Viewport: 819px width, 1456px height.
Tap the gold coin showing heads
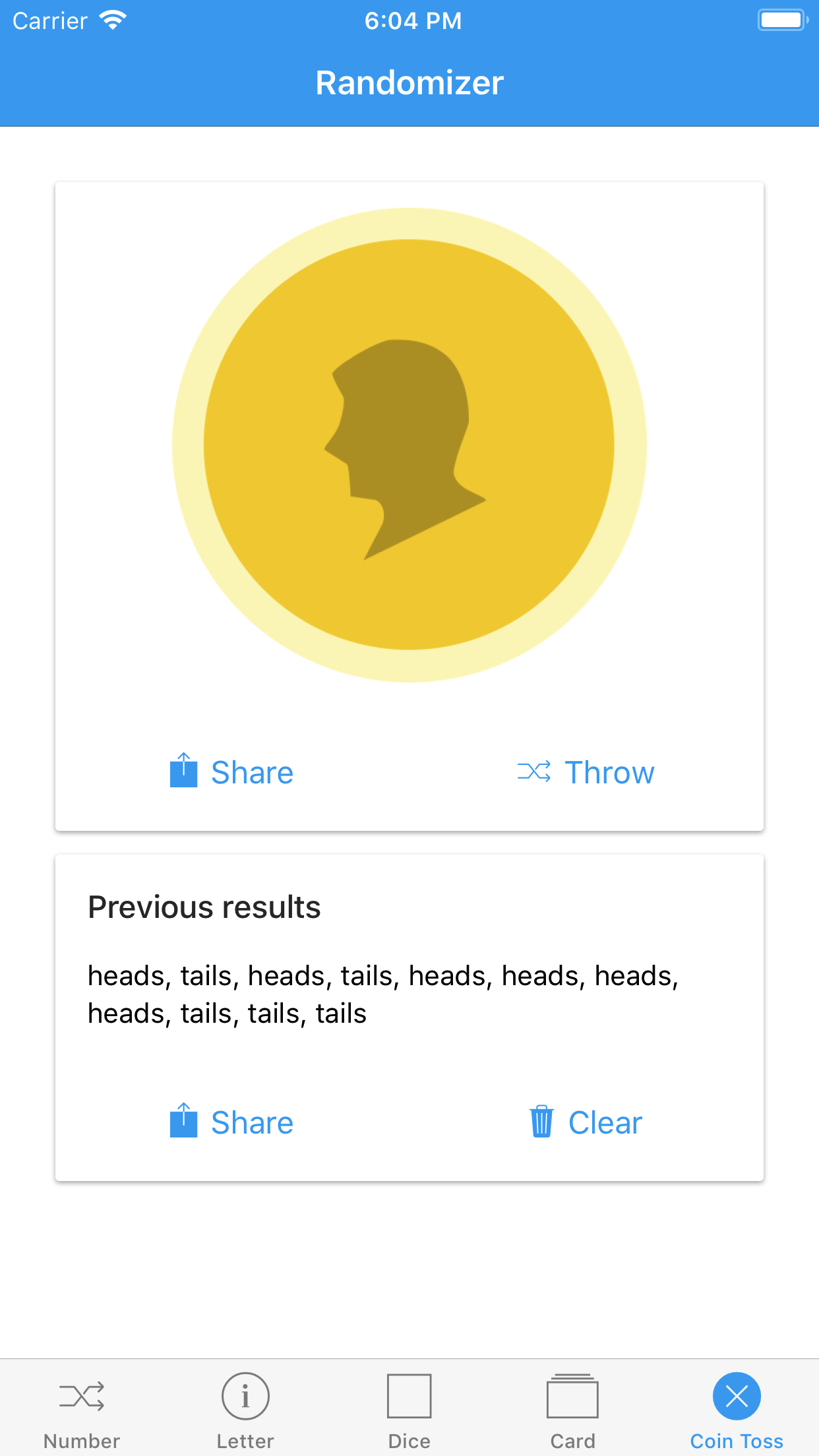[x=409, y=444]
